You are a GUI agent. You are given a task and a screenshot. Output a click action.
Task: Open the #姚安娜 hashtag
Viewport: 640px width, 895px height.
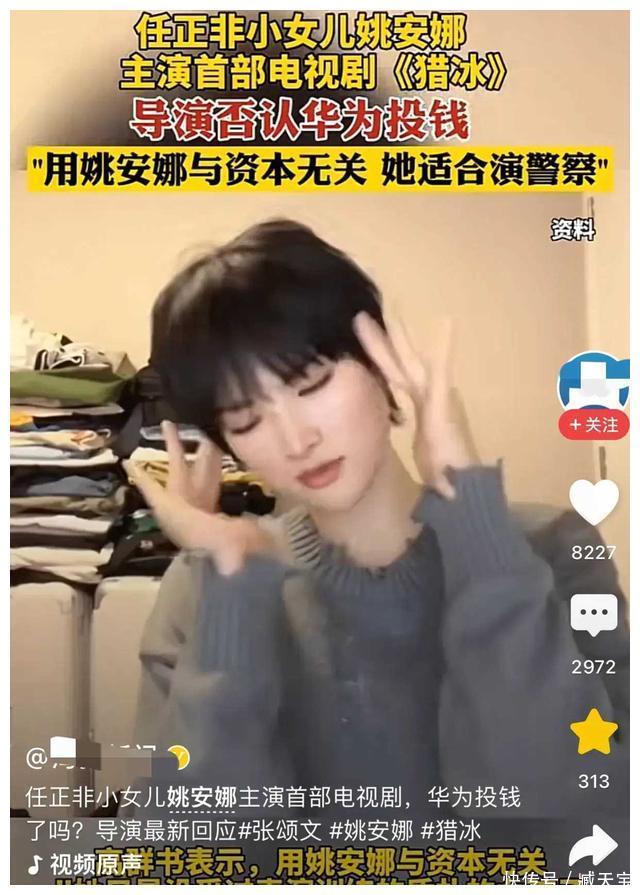(378, 830)
